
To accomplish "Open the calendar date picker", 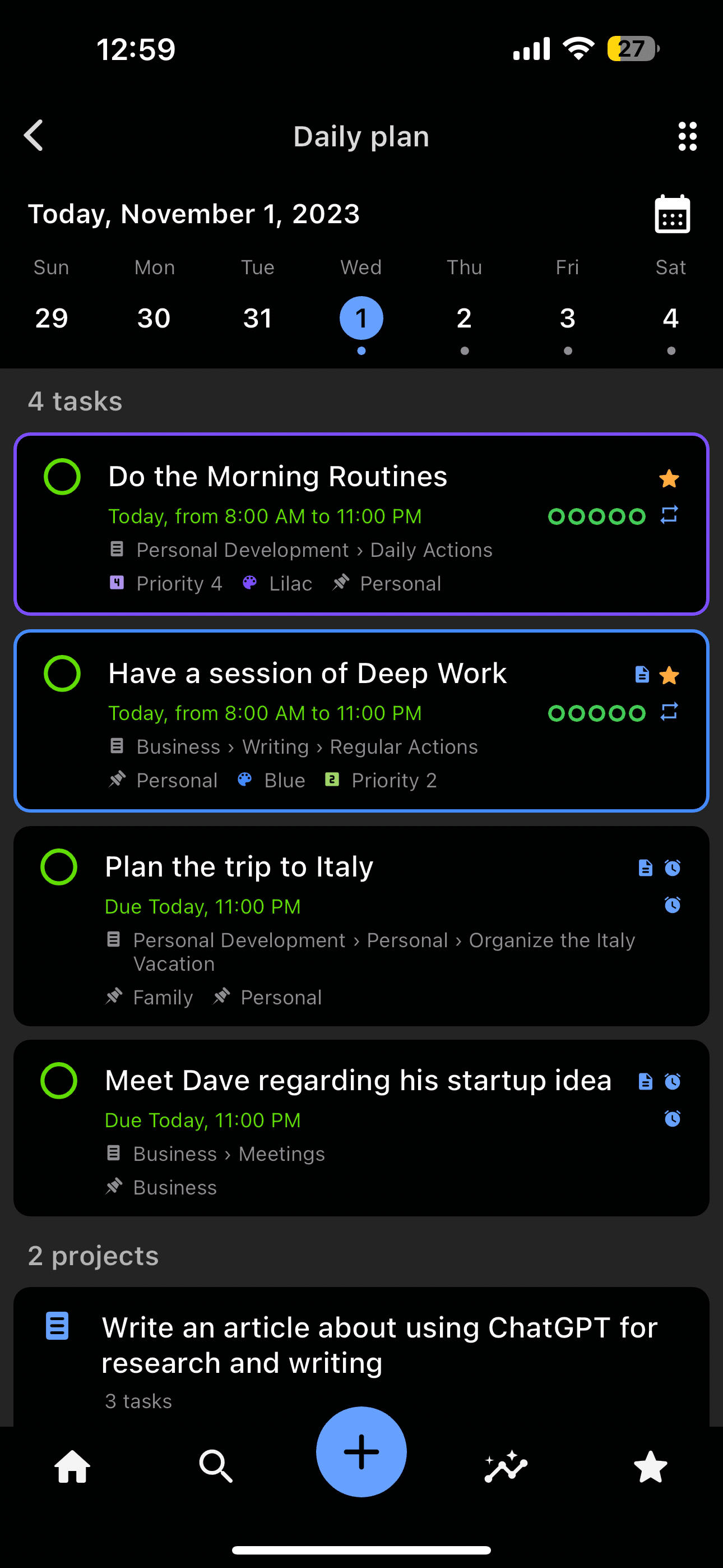I will pyautogui.click(x=672, y=214).
